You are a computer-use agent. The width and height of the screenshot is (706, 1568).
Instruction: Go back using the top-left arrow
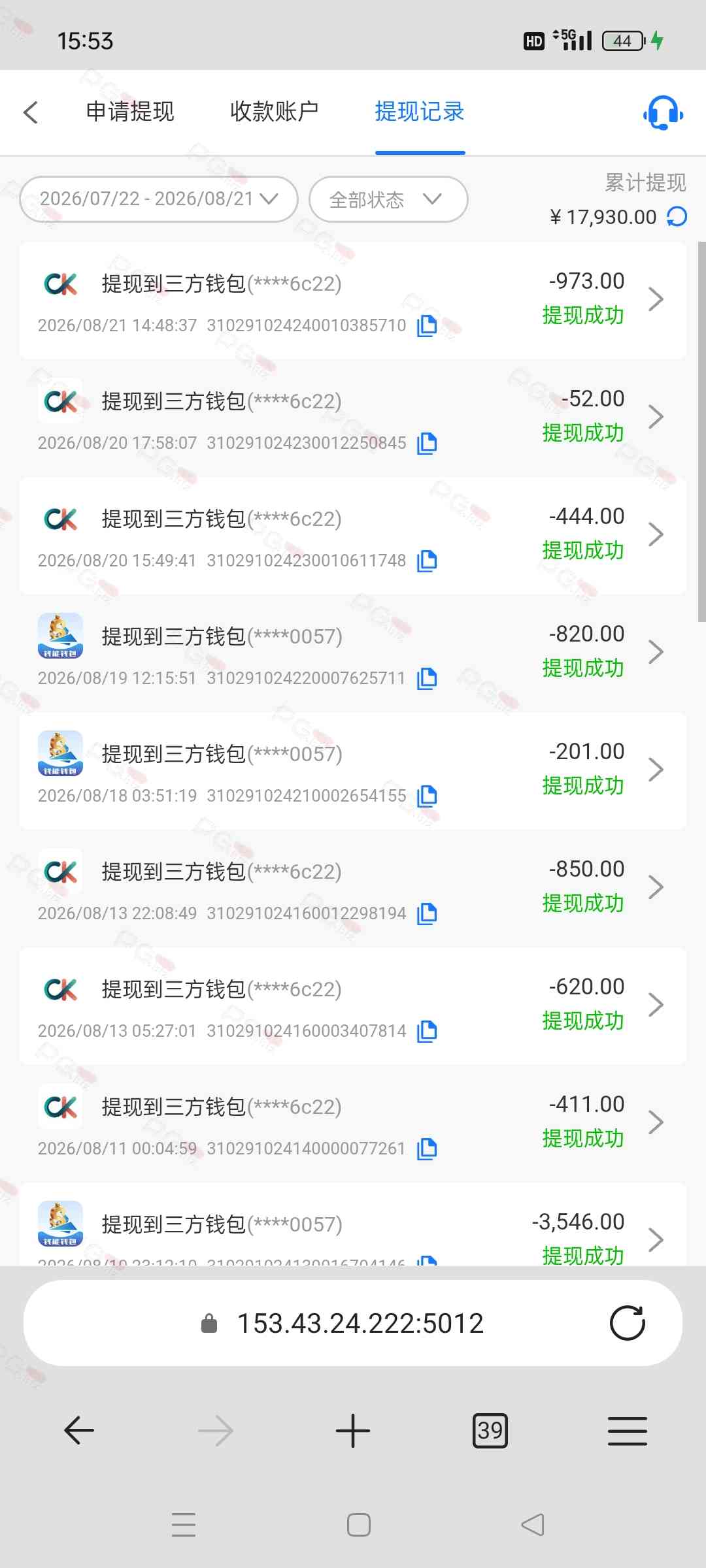tap(31, 112)
